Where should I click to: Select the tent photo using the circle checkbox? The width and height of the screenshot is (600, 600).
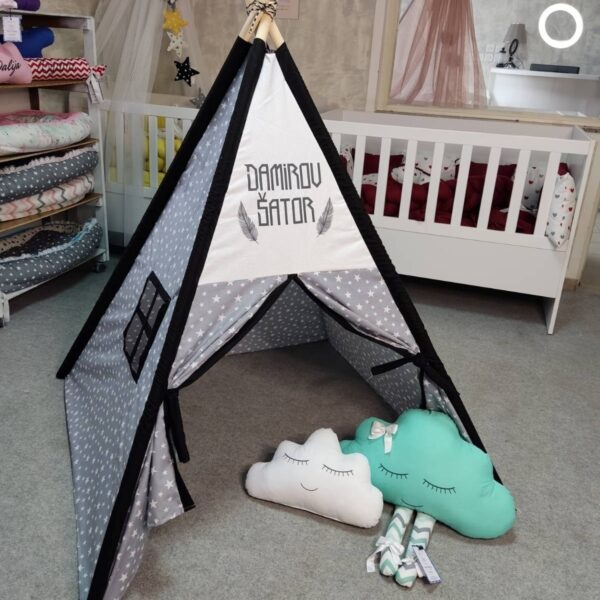(560, 26)
